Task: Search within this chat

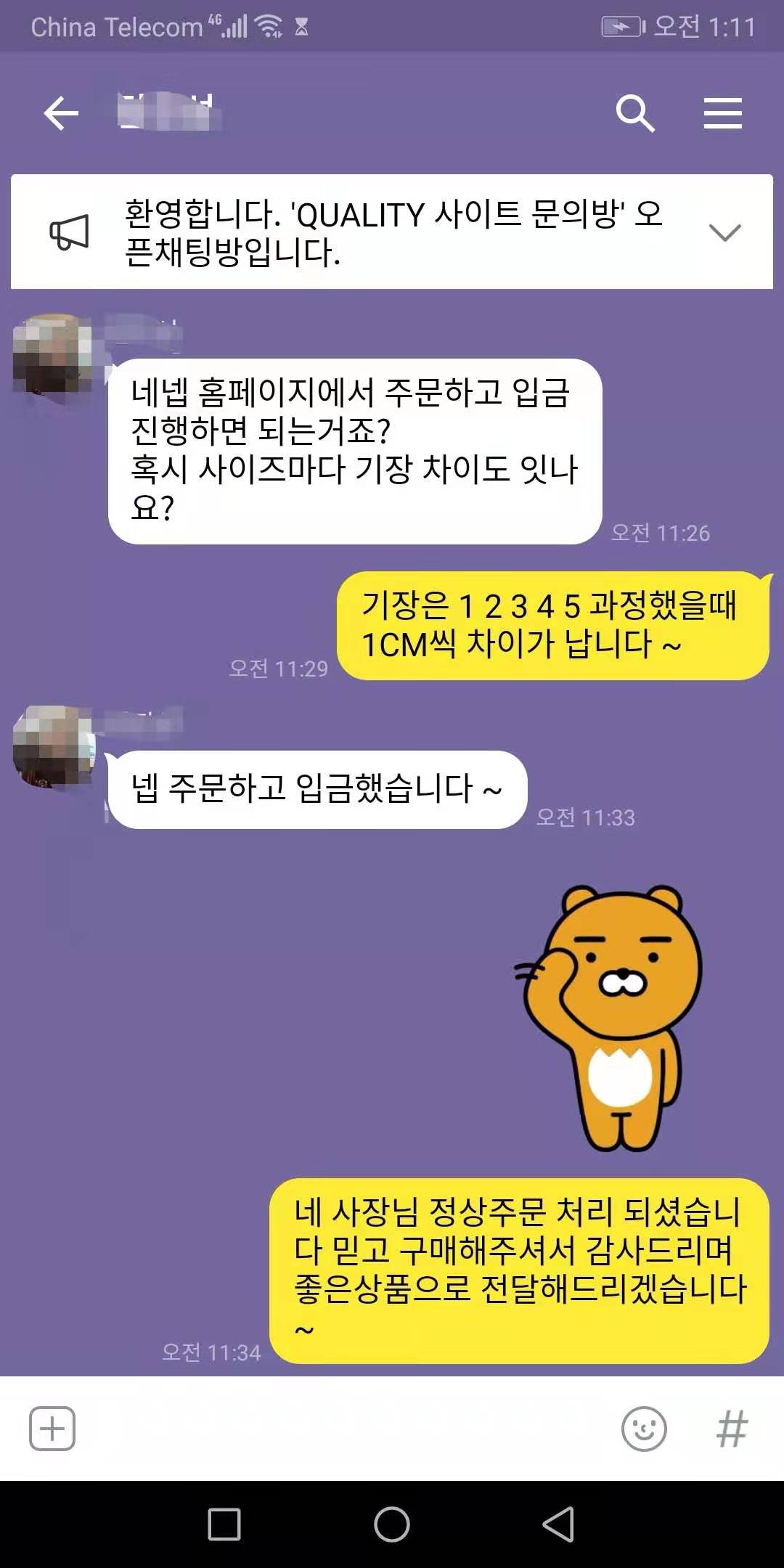Action: [x=635, y=114]
